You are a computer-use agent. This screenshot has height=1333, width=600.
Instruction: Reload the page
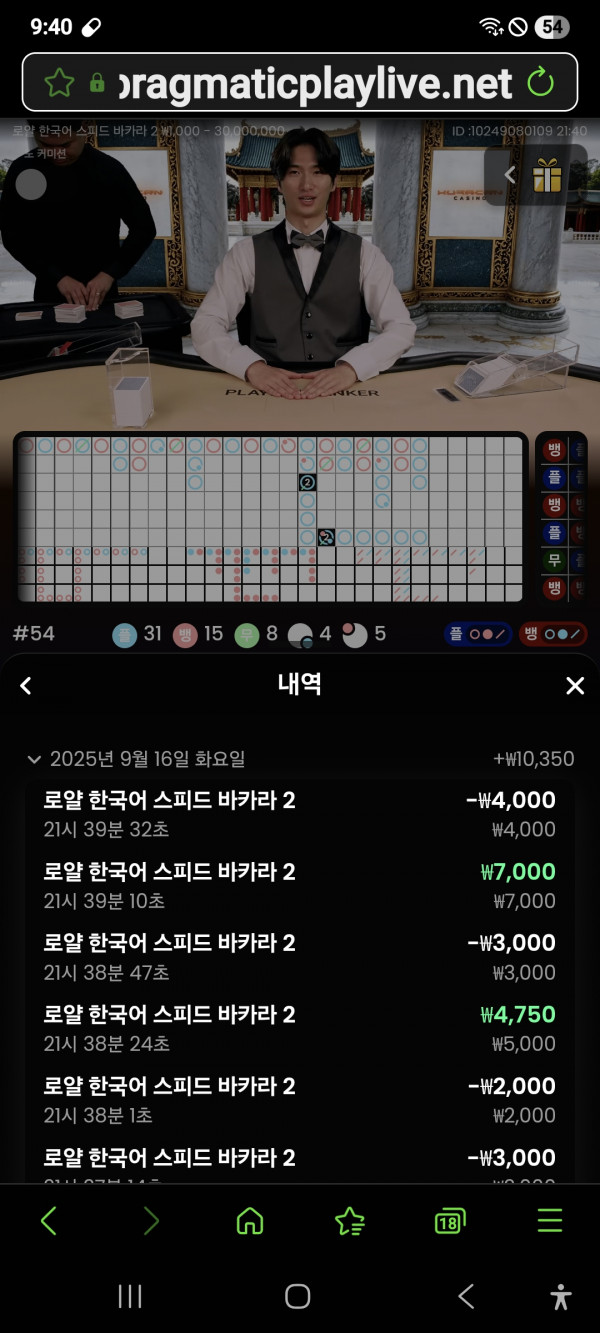coord(541,83)
